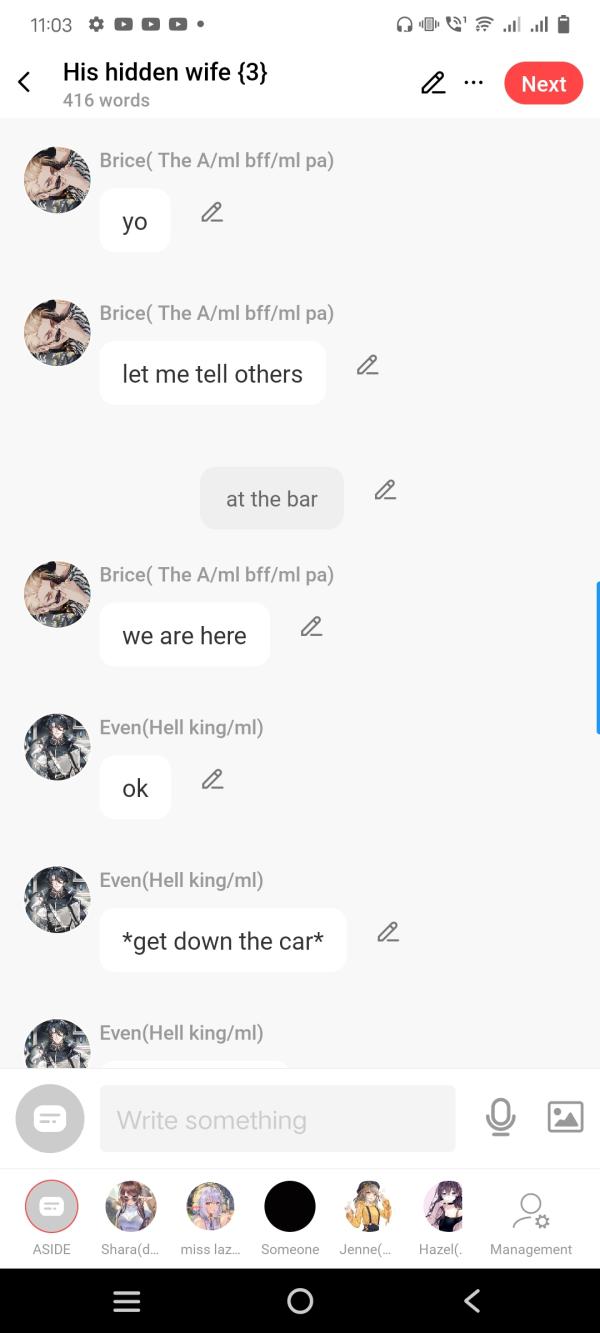Go to the system home screen
The width and height of the screenshot is (600, 1333).
click(x=300, y=1300)
